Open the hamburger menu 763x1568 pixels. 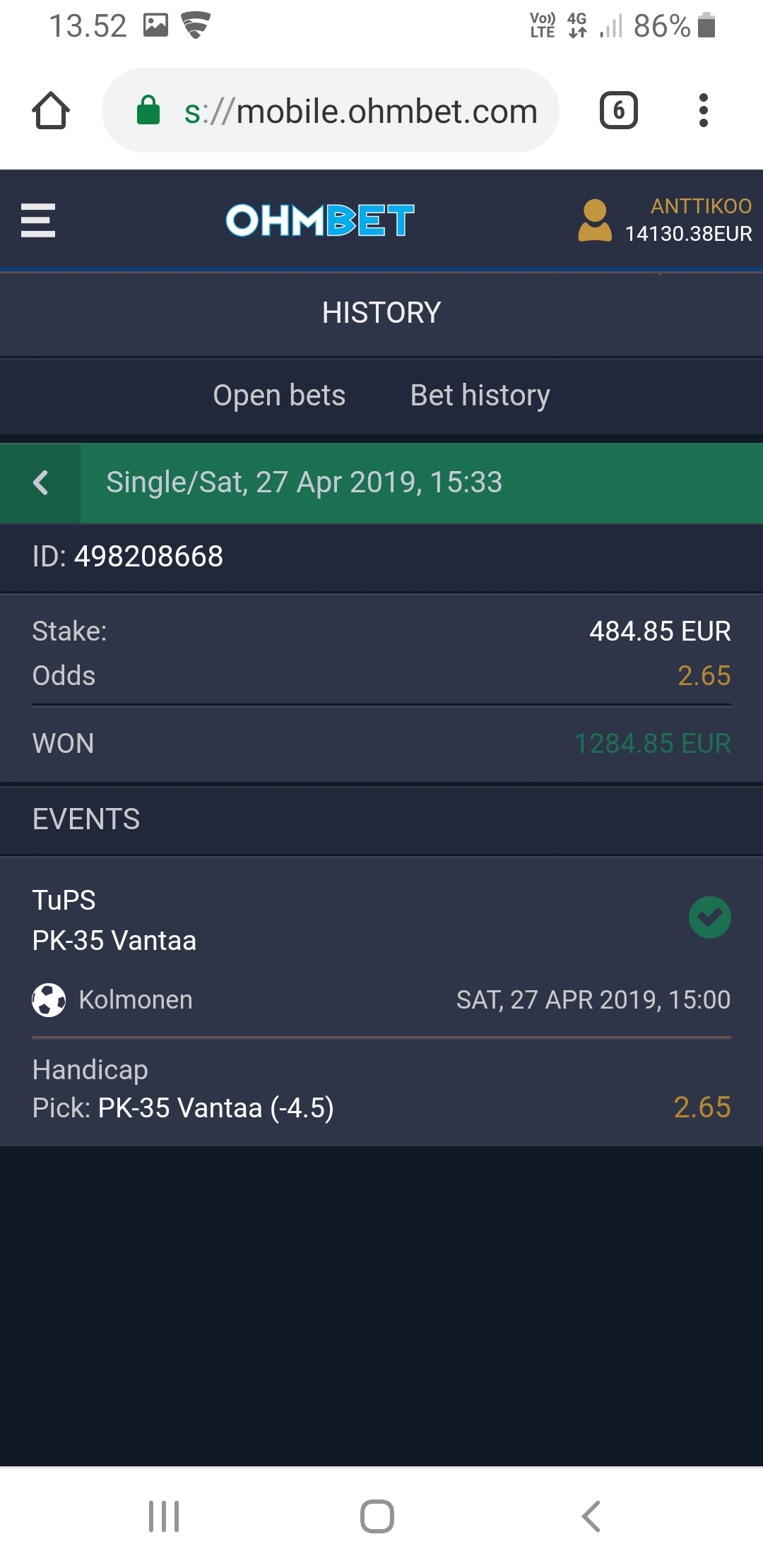point(38,220)
